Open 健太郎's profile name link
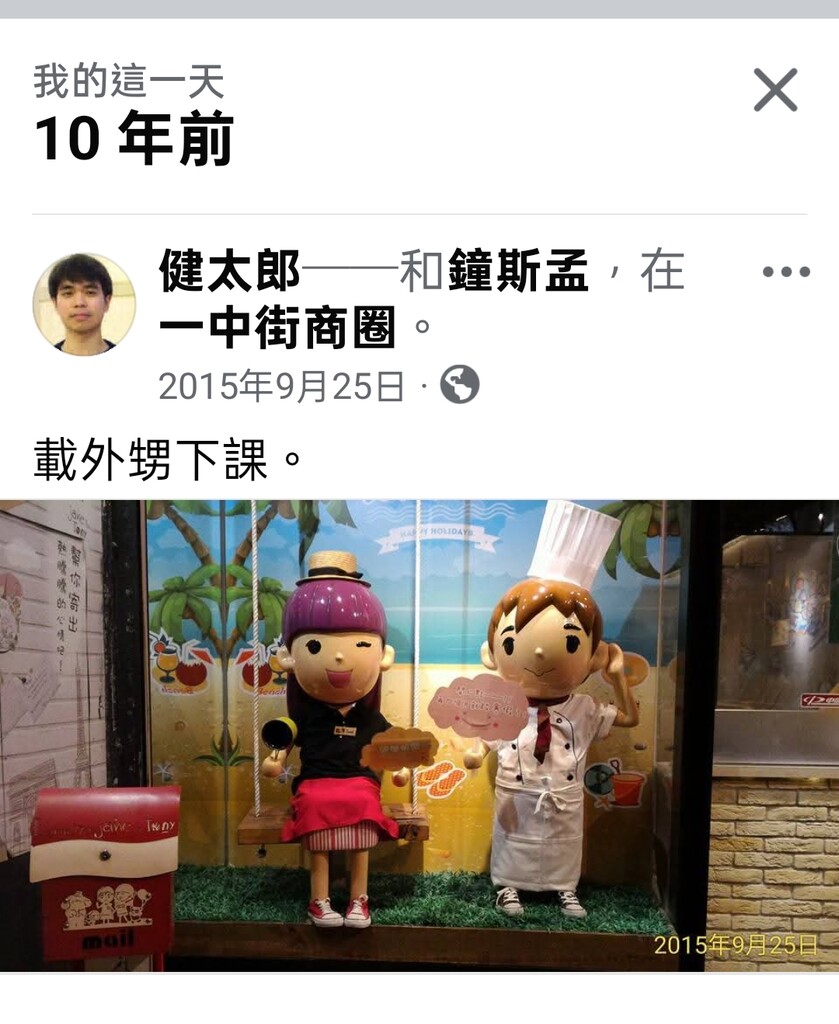This screenshot has width=839, height=1024. (229, 272)
